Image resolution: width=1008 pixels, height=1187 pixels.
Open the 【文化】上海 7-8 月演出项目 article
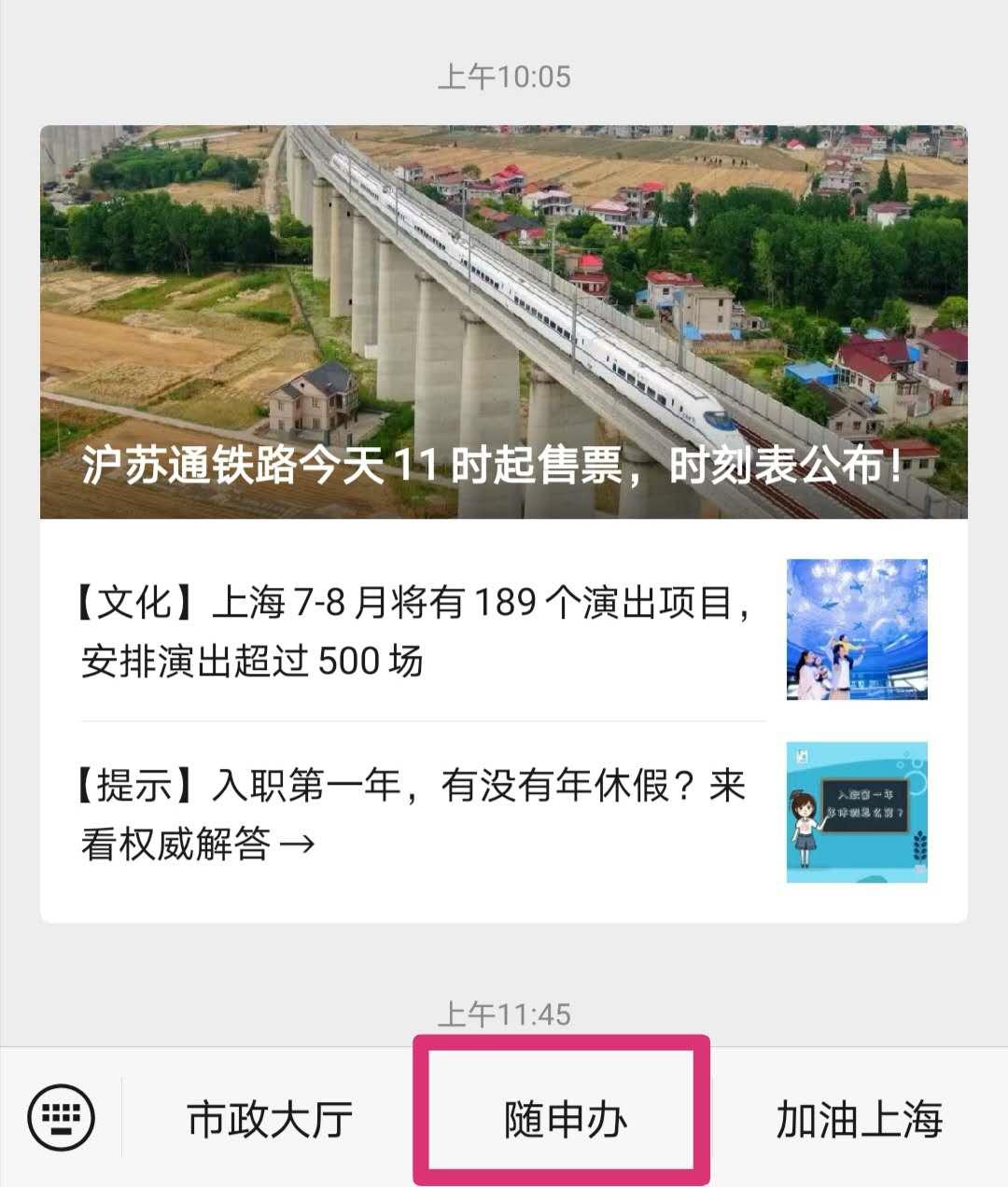click(416, 632)
